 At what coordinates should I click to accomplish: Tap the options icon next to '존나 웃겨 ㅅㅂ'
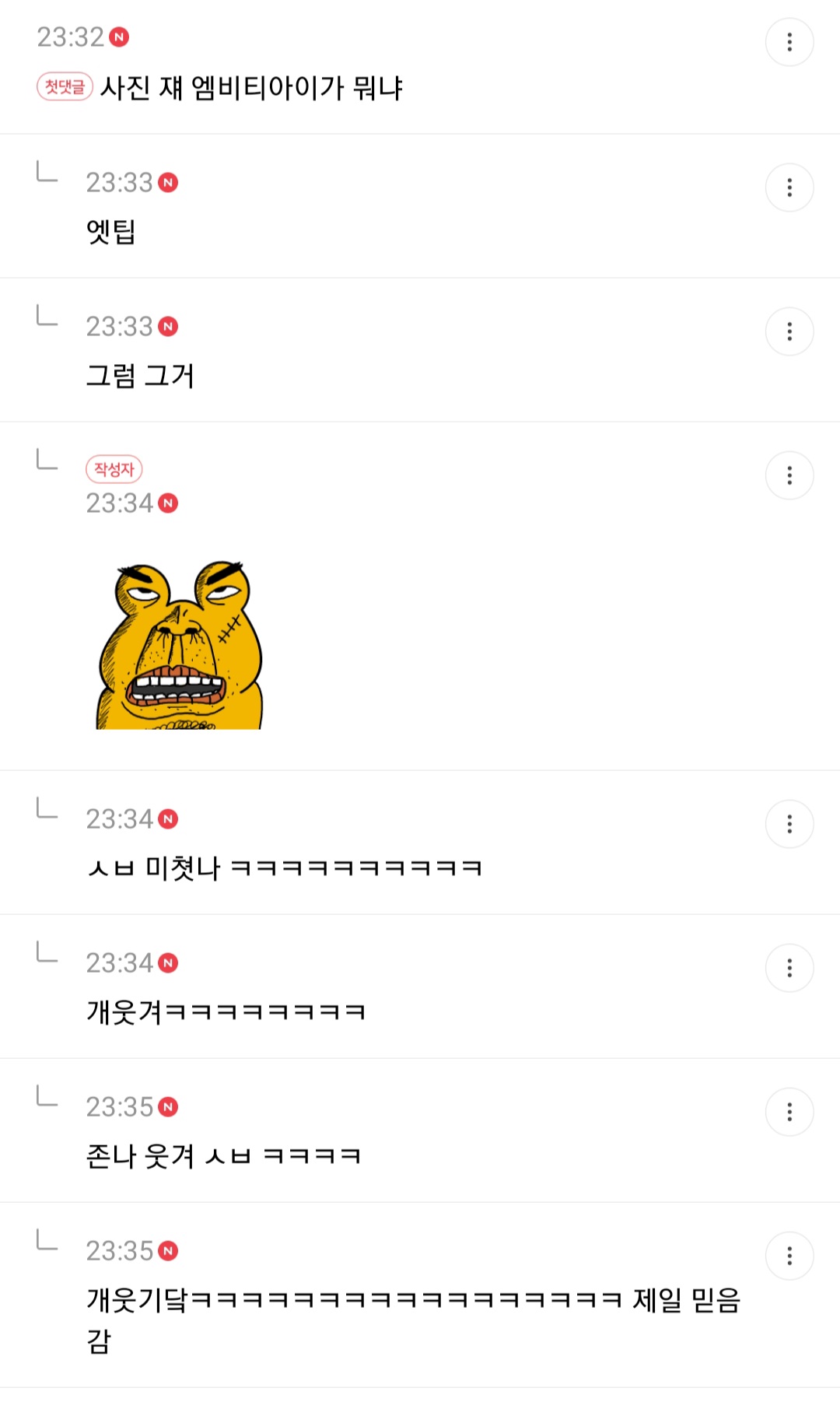pos(789,1112)
